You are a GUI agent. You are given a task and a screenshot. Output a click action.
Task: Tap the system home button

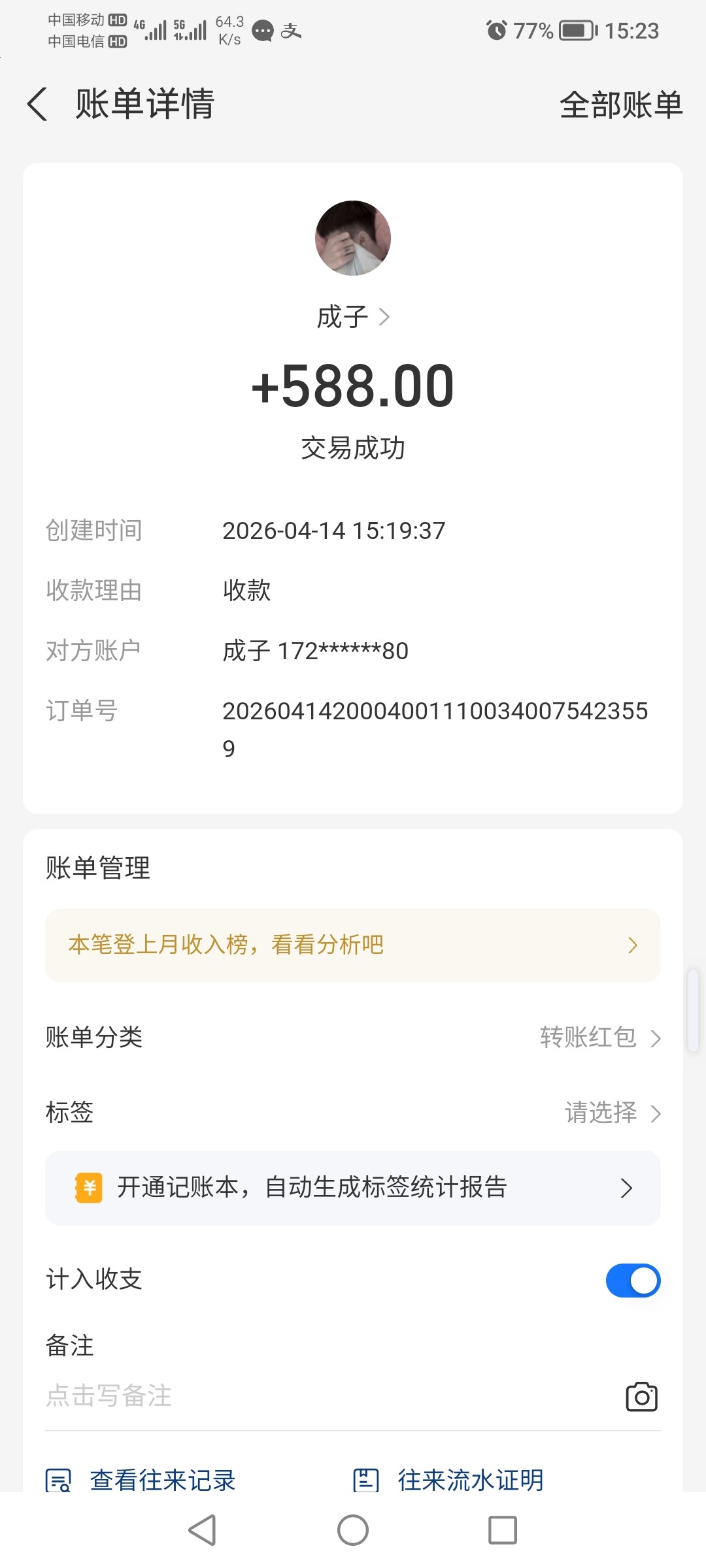pos(353,1530)
